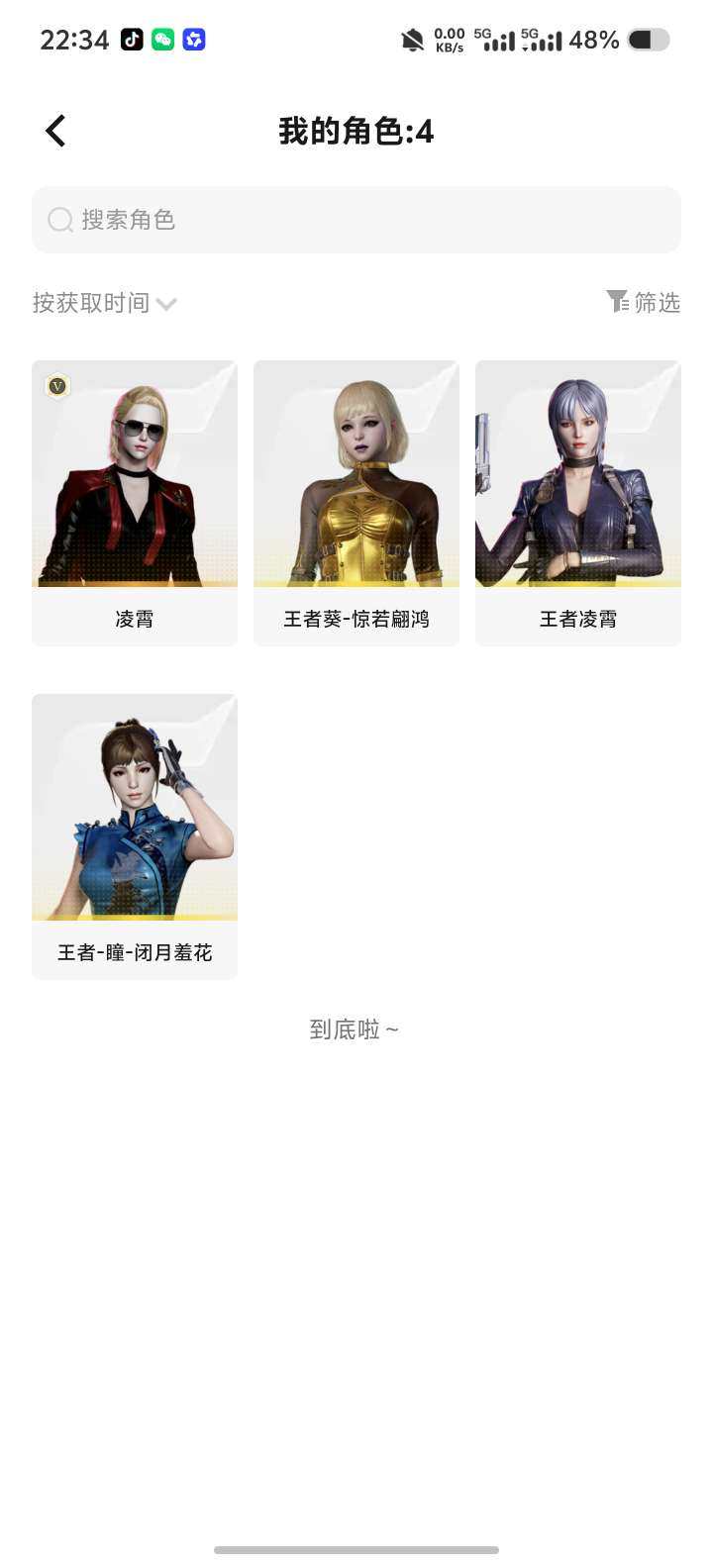Tap the V badge on 凌霄 card
This screenshot has width=713, height=1568.
pyautogui.click(x=57, y=386)
